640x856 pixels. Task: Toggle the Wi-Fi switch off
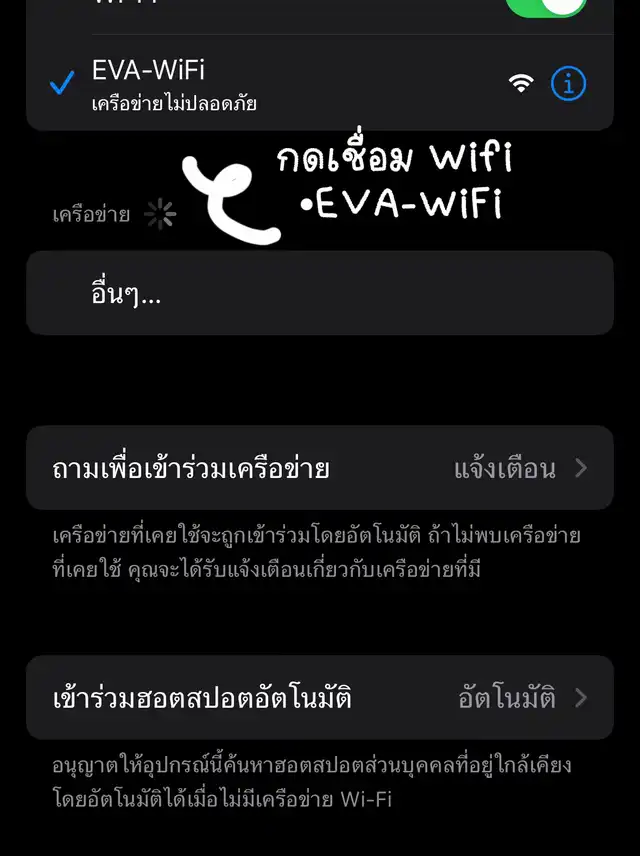546,7
